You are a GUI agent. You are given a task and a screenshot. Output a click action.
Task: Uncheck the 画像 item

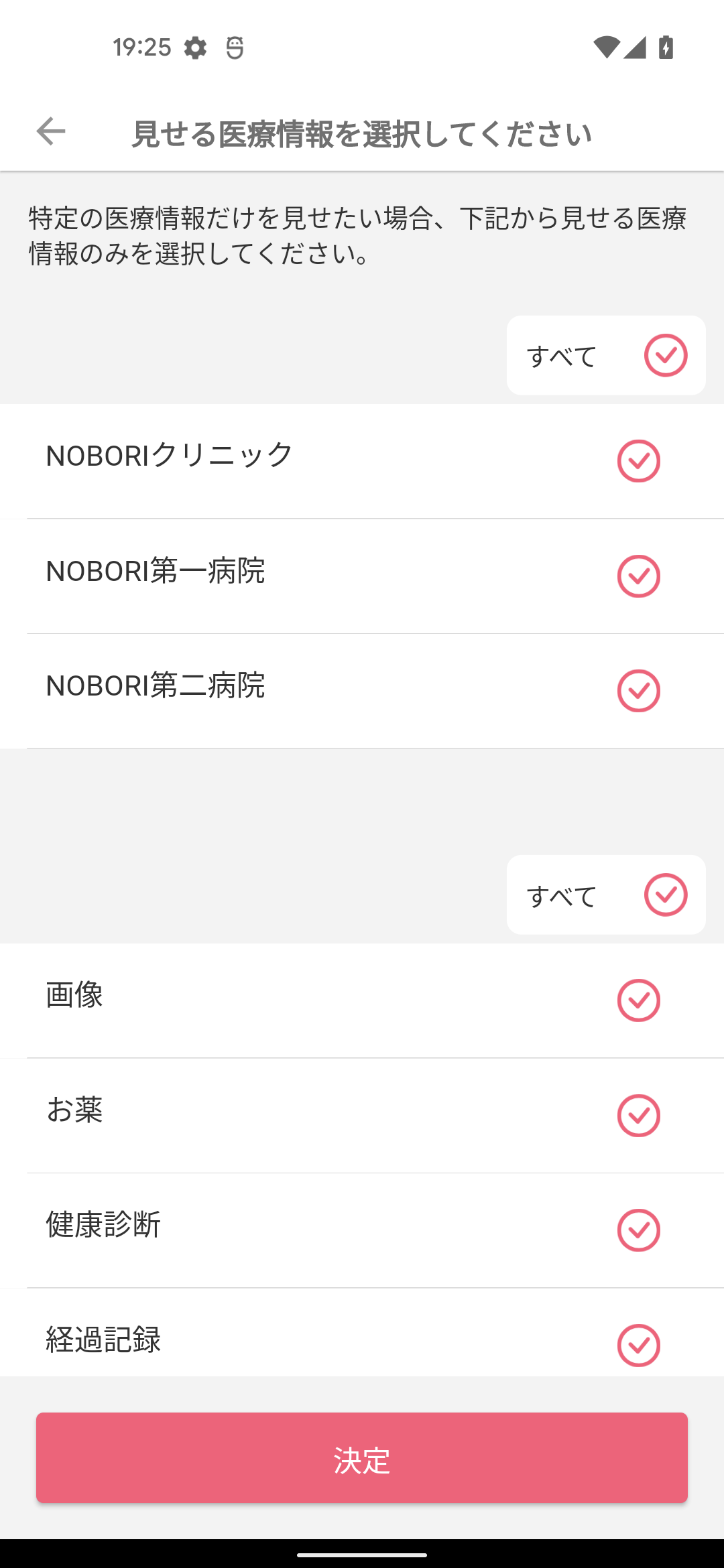pyautogui.click(x=639, y=1000)
